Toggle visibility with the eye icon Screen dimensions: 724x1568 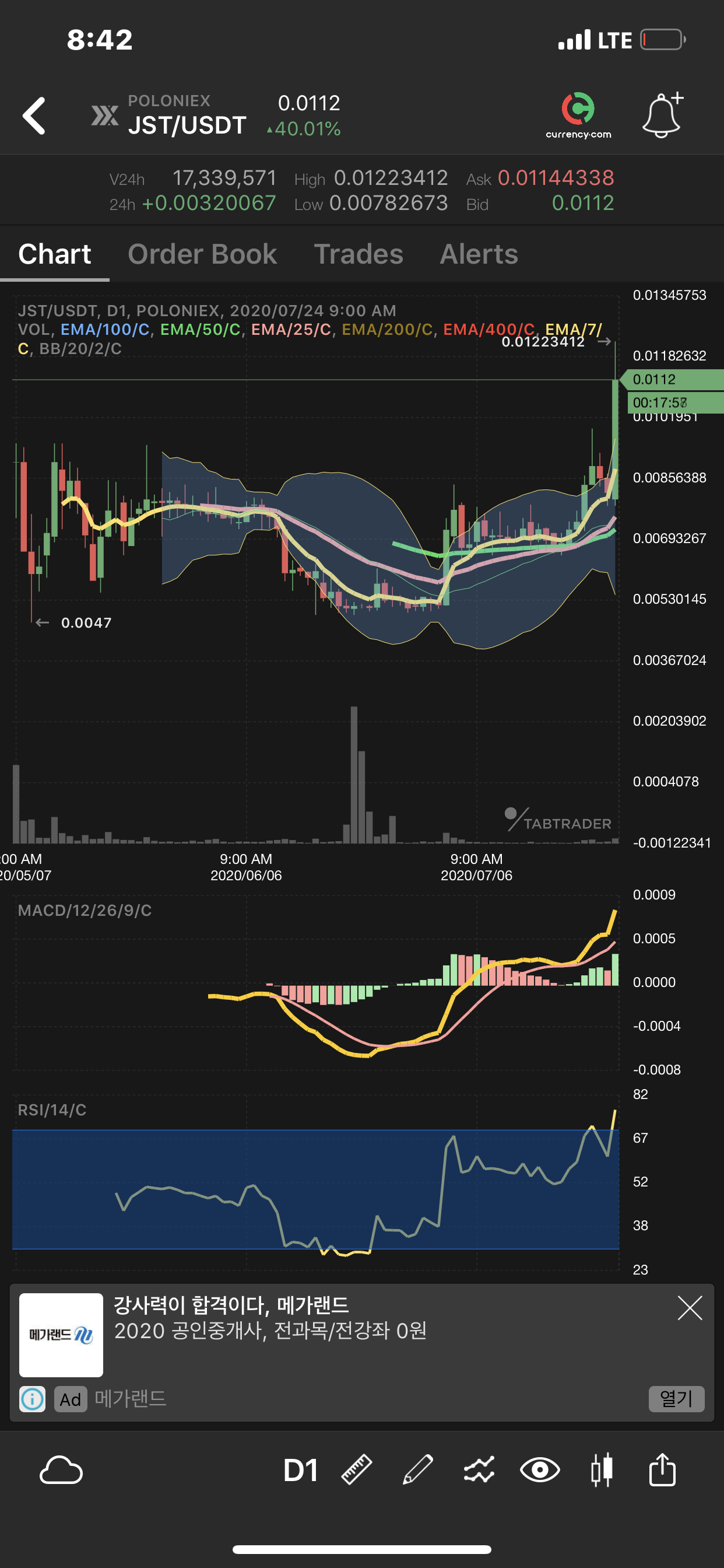click(x=540, y=1471)
